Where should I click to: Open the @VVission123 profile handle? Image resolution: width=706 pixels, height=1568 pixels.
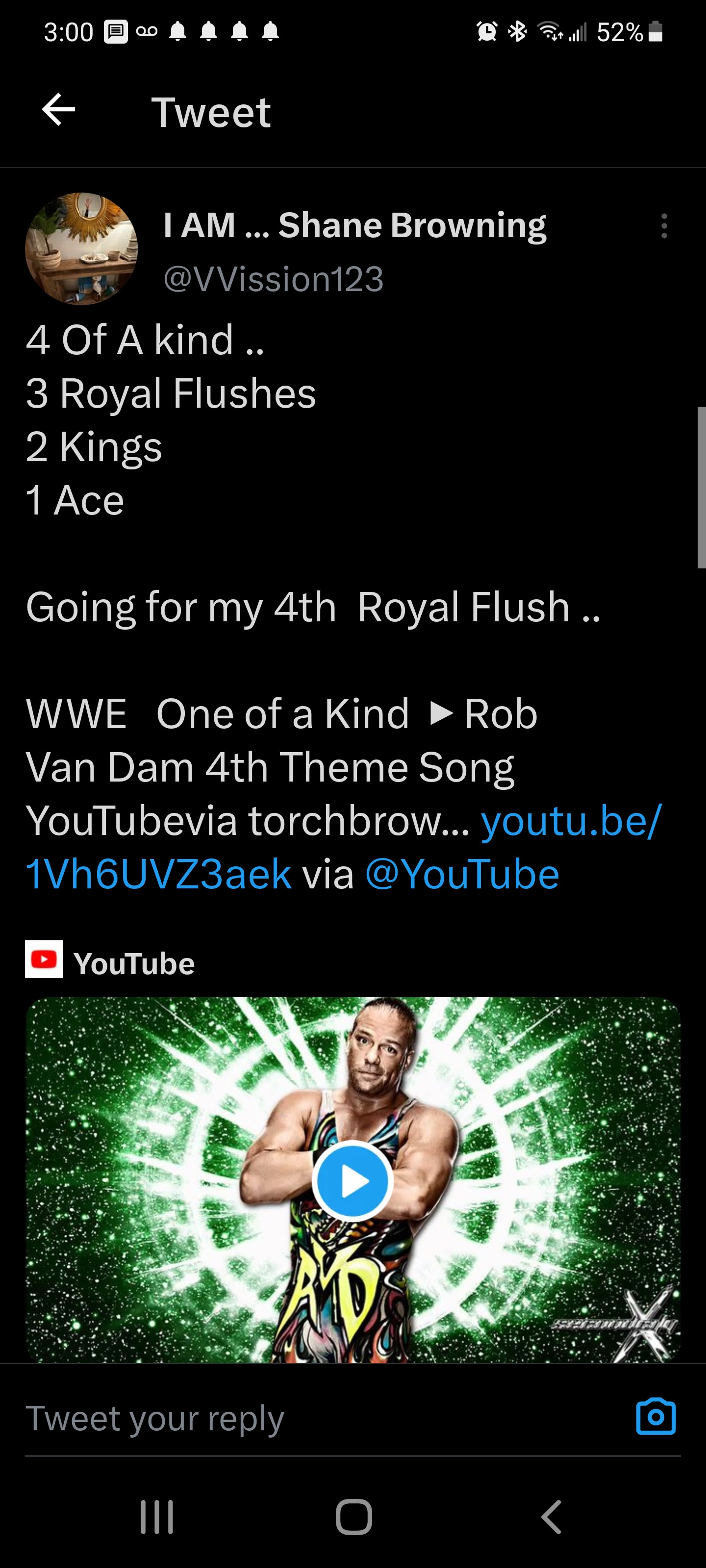tap(274, 279)
